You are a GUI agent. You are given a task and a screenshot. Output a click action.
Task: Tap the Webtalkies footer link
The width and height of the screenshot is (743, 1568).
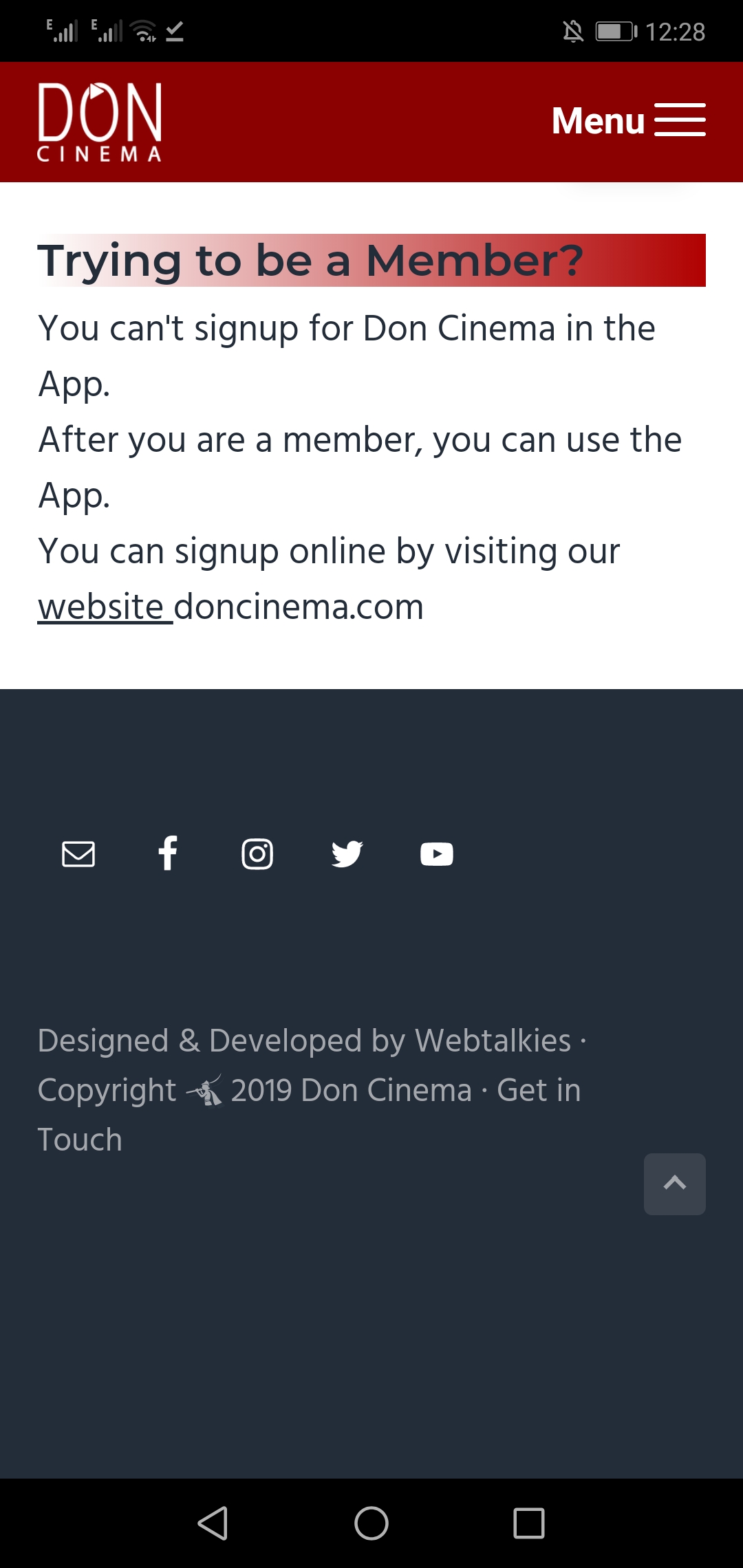pos(493,1041)
